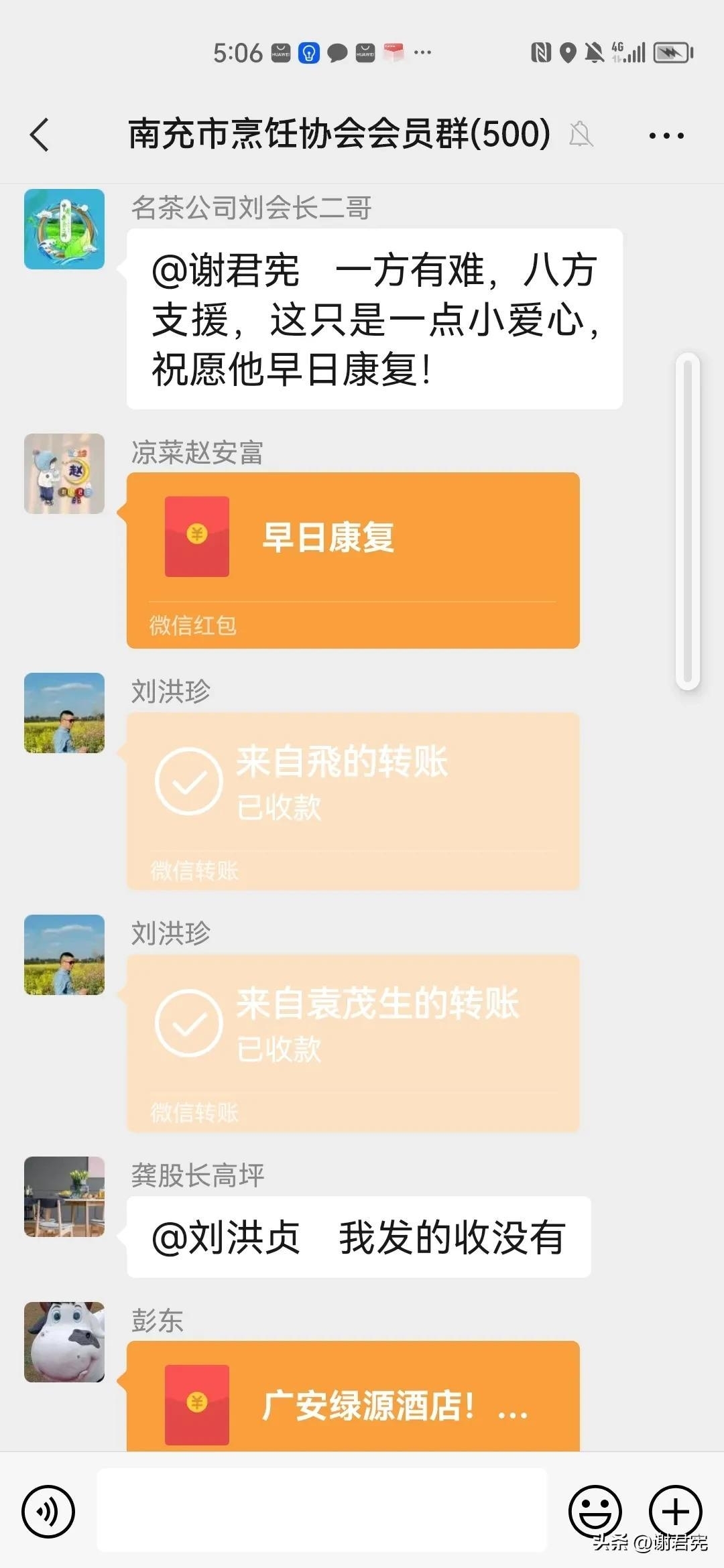Image resolution: width=724 pixels, height=1568 pixels.
Task: Tap 凉菜赵安富's avatar
Action: pos(64,474)
